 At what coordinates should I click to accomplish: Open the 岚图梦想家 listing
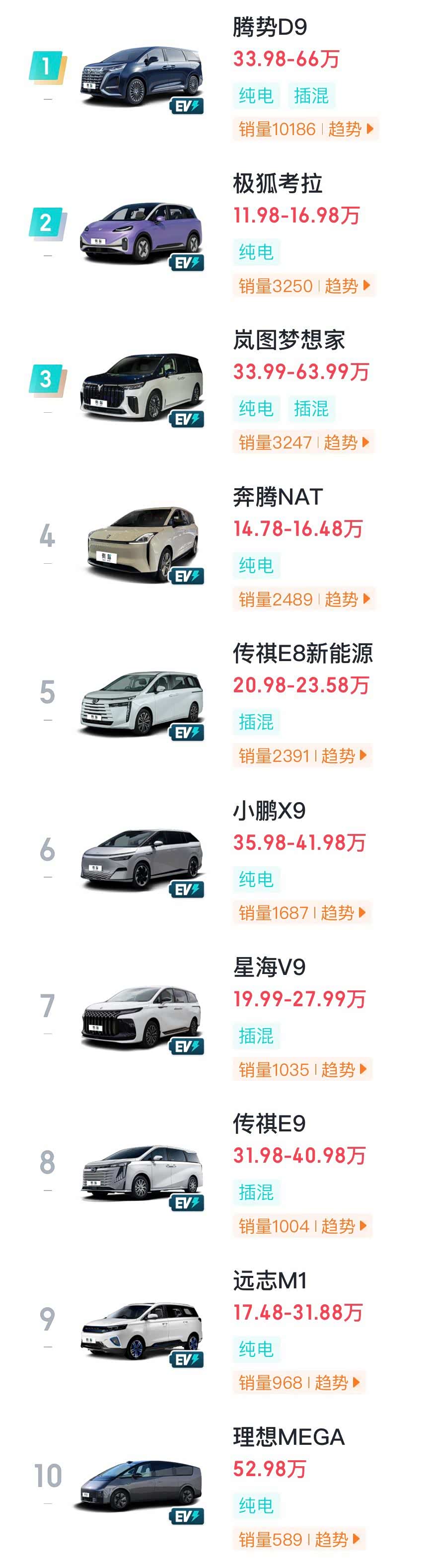(288, 340)
